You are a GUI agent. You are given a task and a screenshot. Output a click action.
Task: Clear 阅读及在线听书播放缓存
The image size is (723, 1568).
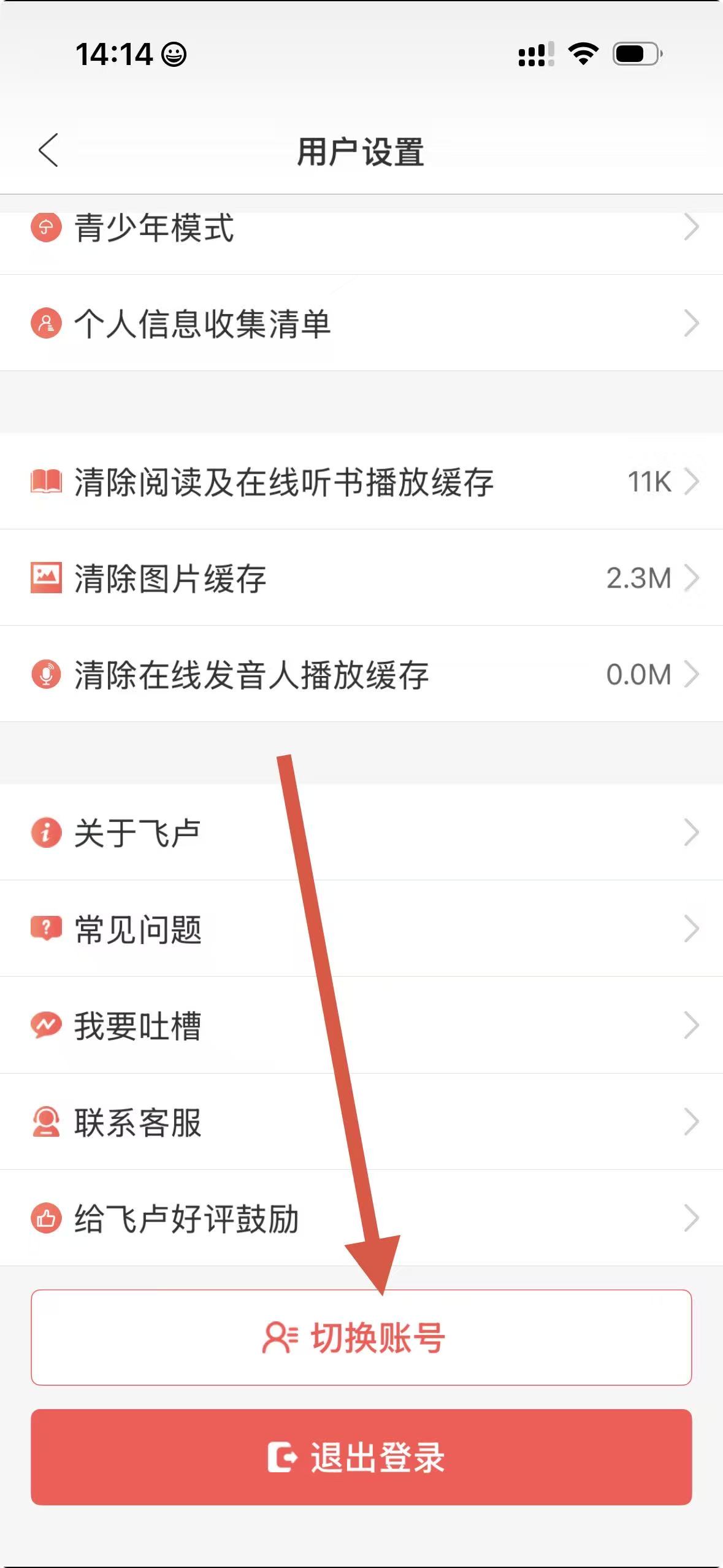click(x=361, y=482)
